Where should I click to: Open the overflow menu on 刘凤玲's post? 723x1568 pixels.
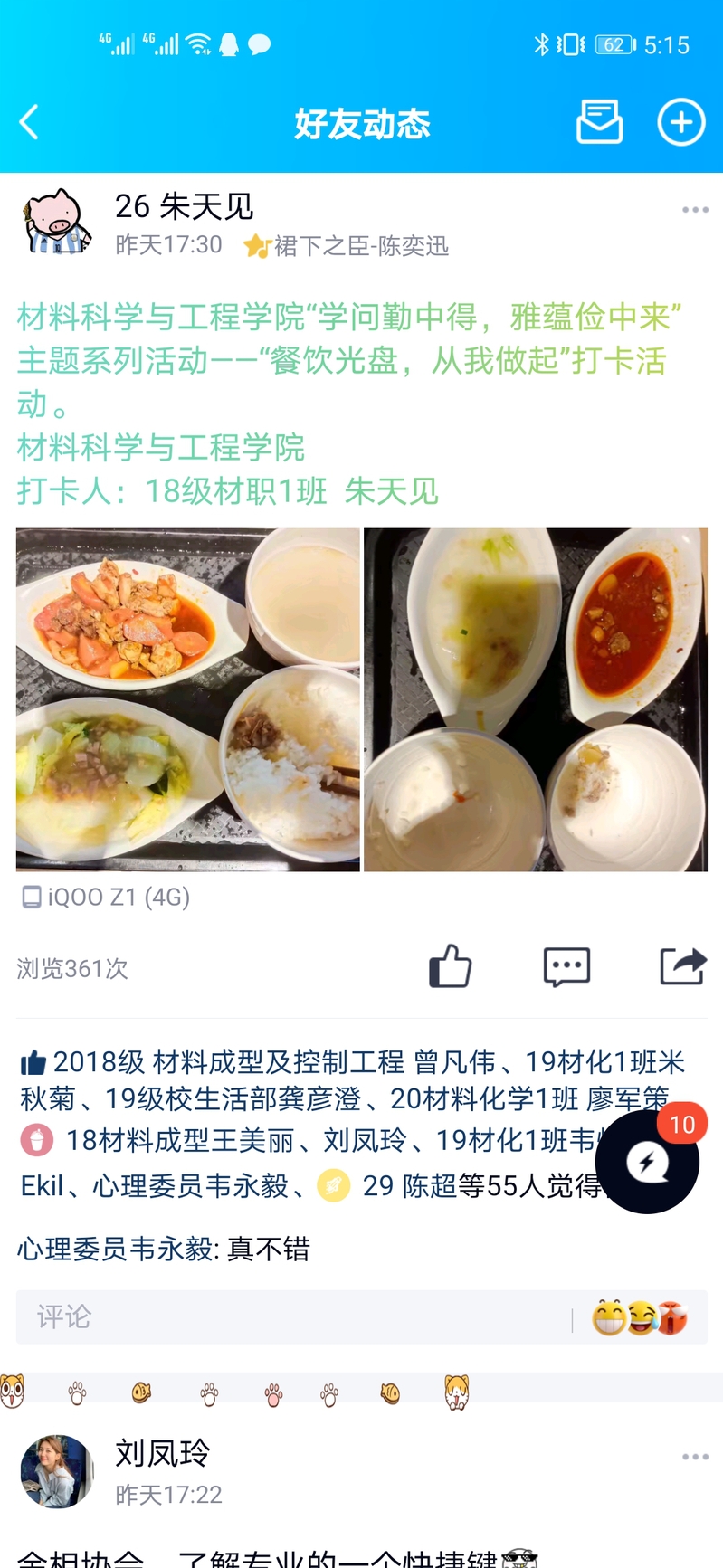pos(695,1457)
